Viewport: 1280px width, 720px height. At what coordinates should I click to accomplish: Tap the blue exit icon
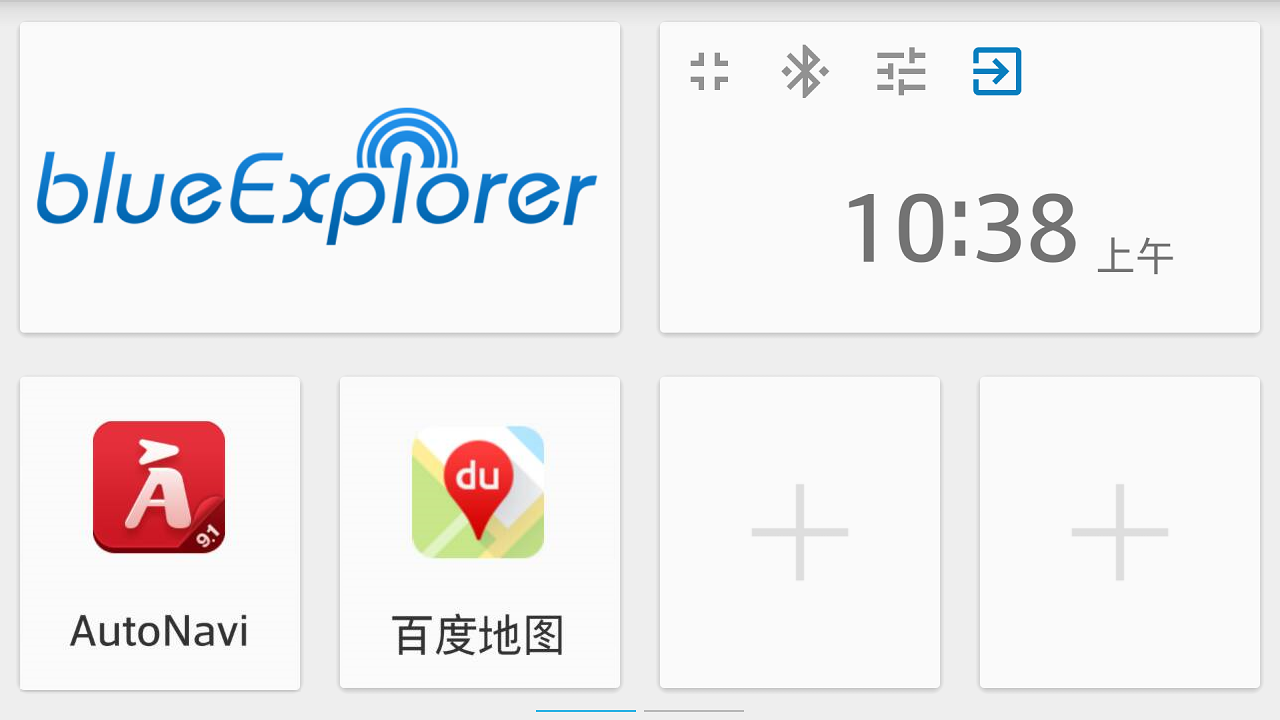pos(997,72)
